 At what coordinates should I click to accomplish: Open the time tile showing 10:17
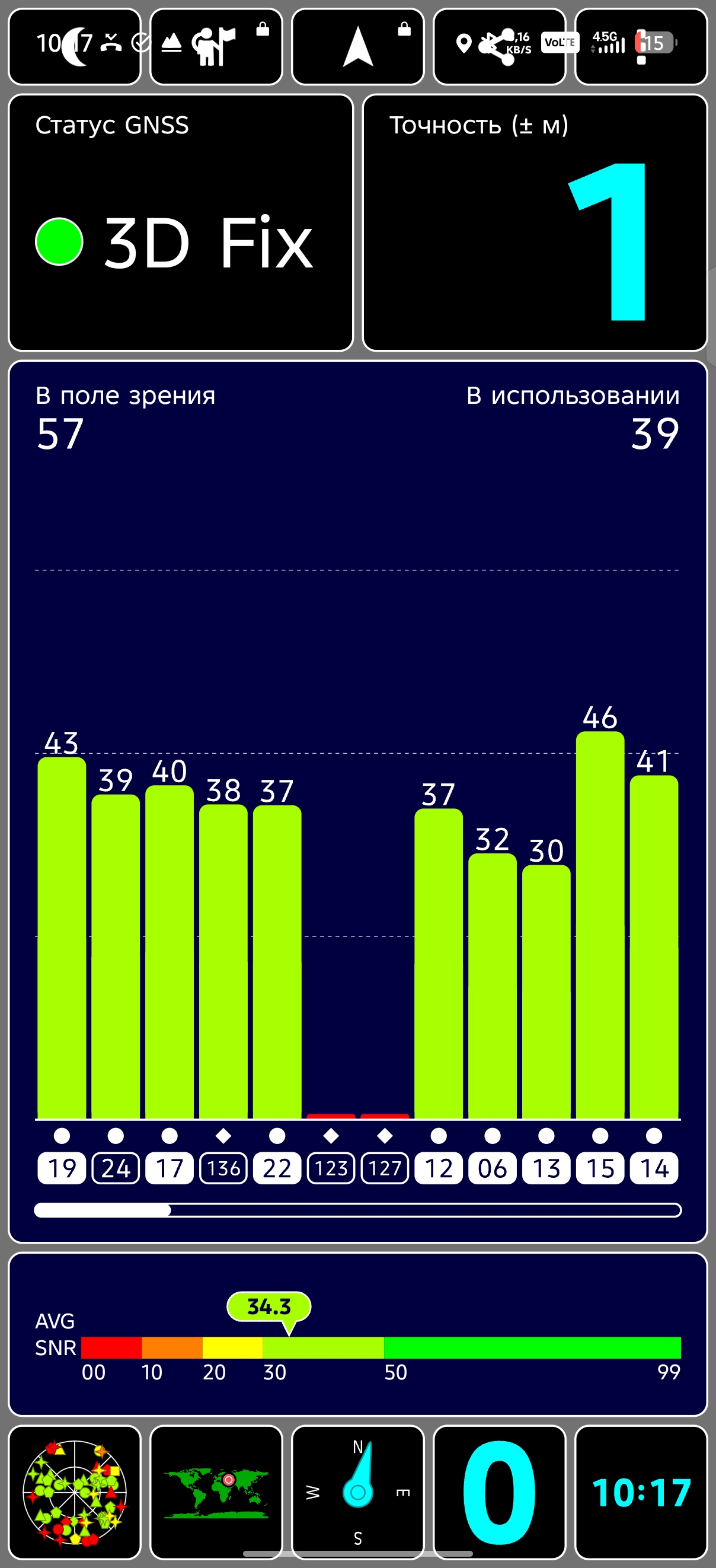coord(641,1491)
